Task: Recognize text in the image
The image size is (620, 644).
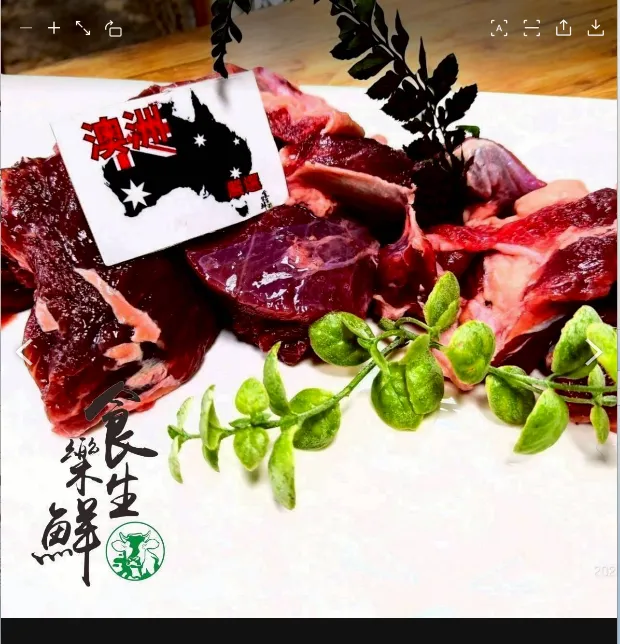Action: [x=499, y=29]
